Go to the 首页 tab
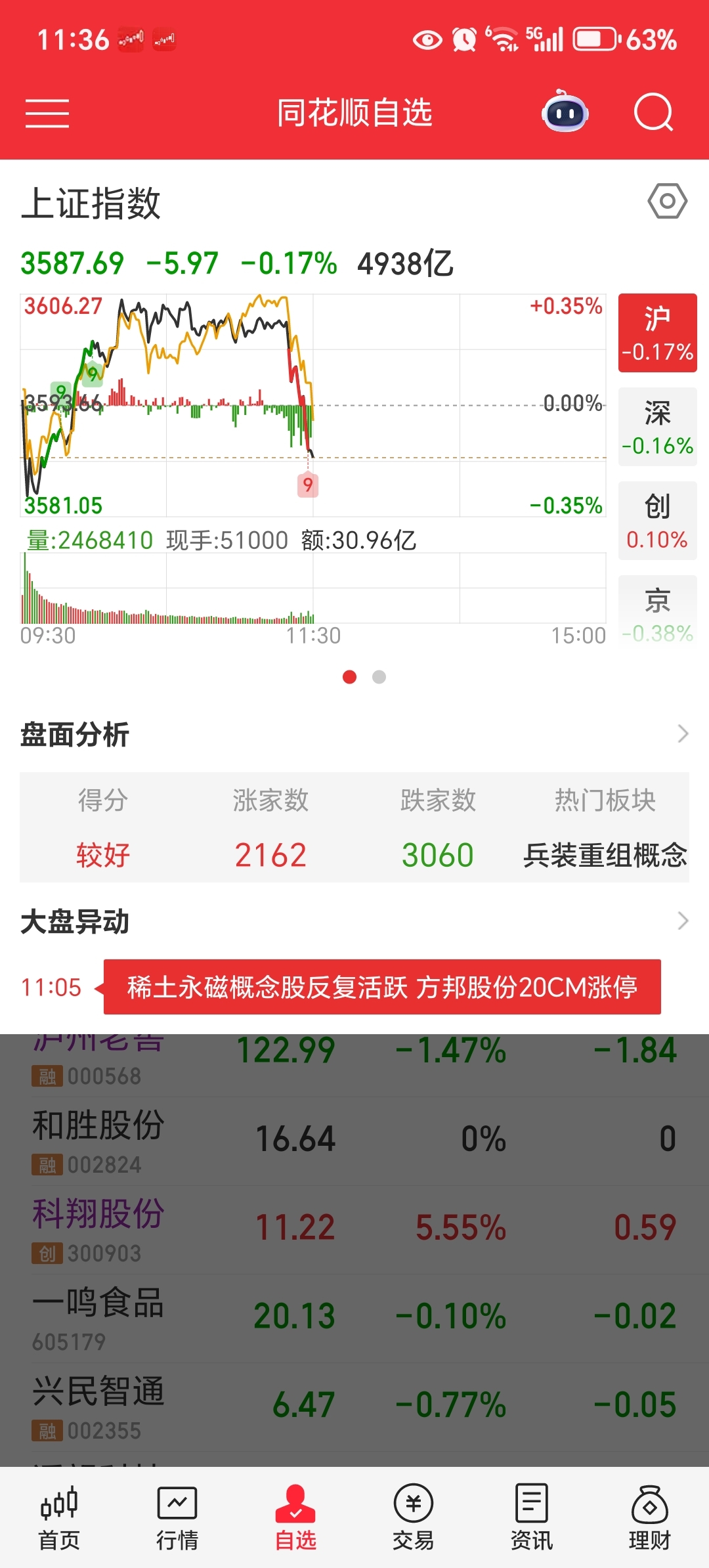This screenshot has height=1568, width=709. click(x=59, y=1518)
